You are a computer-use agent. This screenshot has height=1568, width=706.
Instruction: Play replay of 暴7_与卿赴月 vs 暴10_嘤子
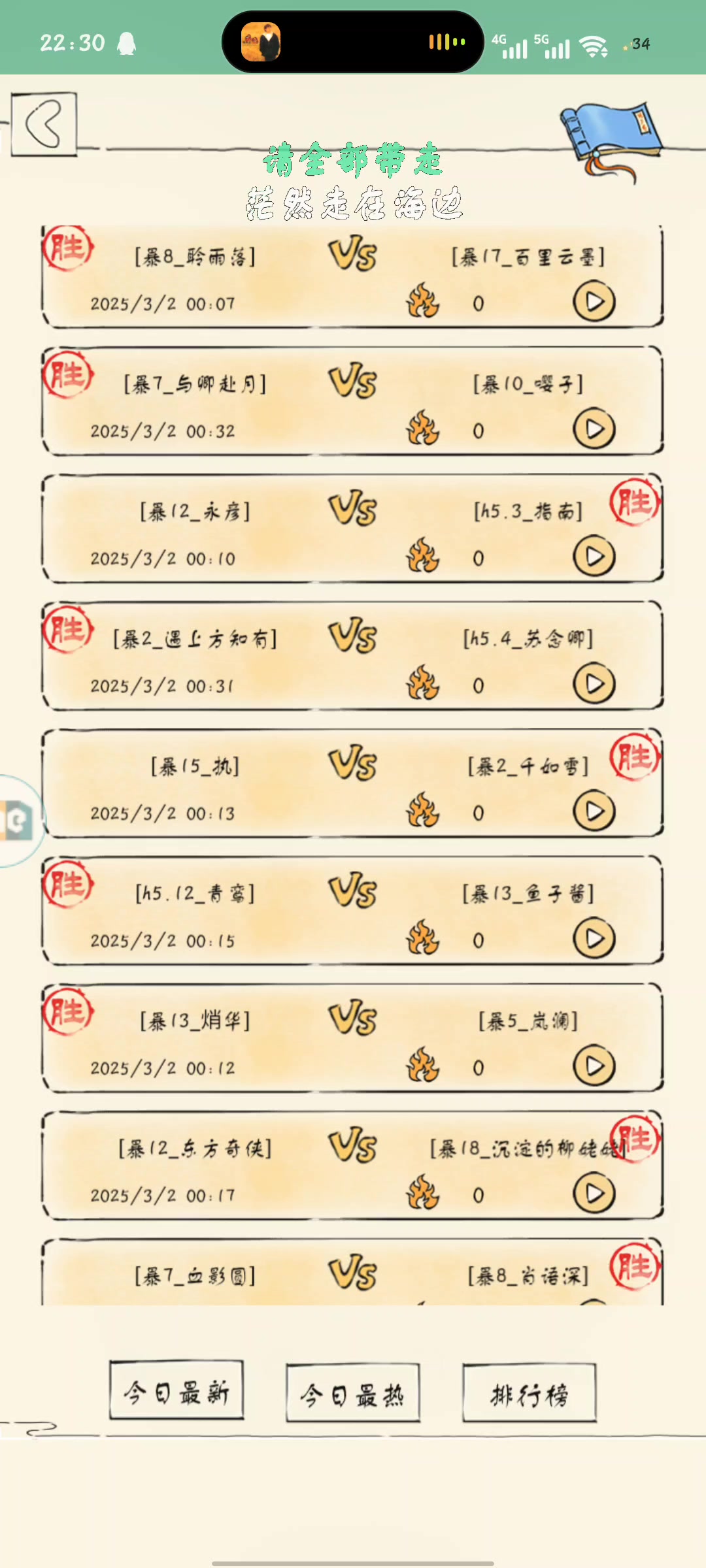pyautogui.click(x=594, y=429)
